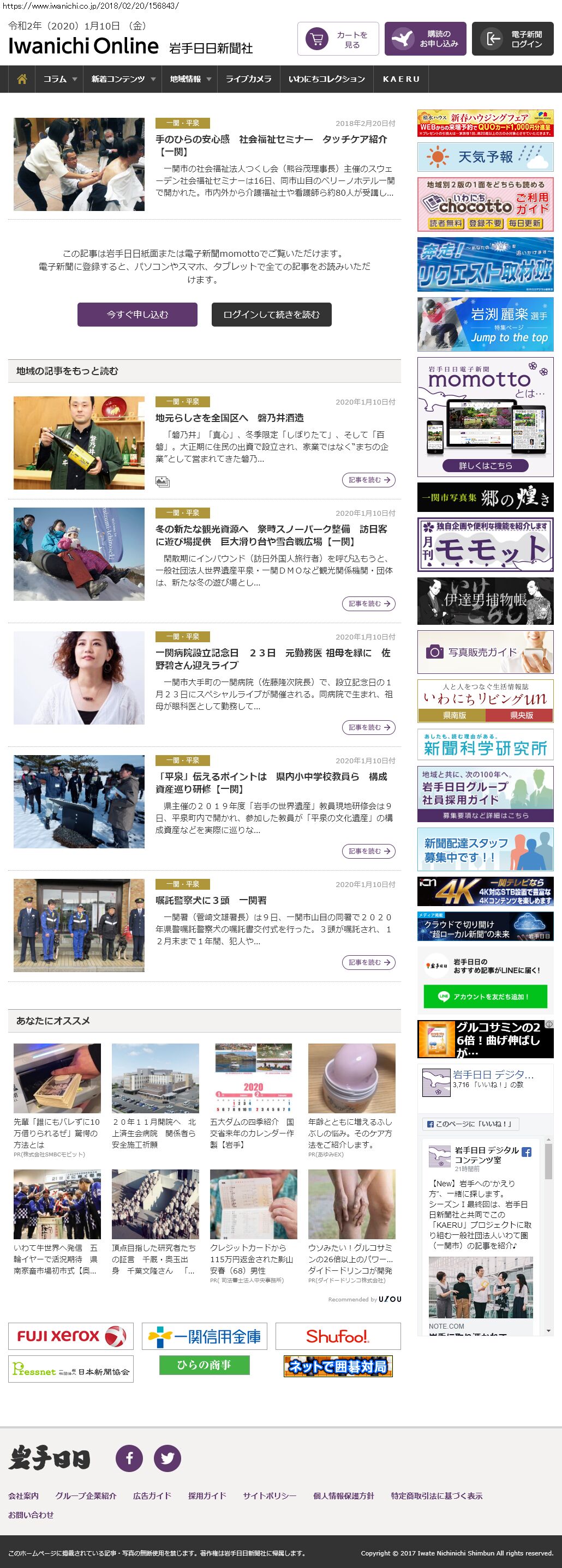Add the LINE account as friend
Viewport: 562px width, 1568px height.
point(485,997)
